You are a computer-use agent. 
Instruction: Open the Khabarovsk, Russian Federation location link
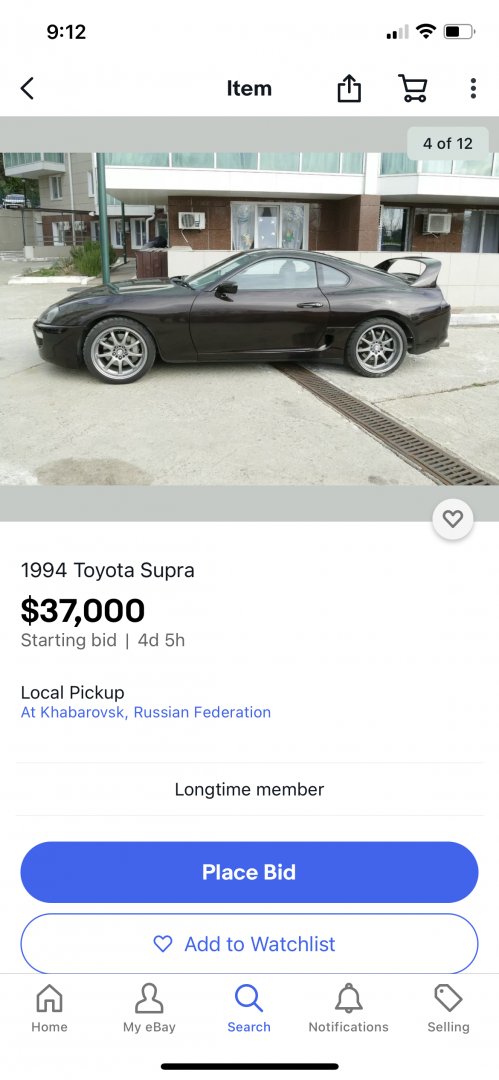[x=145, y=712]
